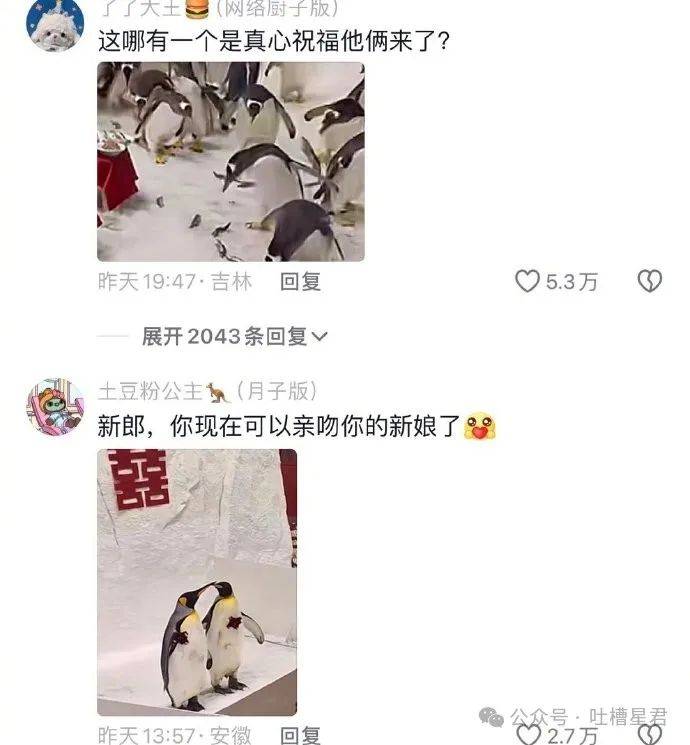This screenshot has width=690, height=745.
Task: Reply to the comment posted from 安徽
Action: (300, 736)
